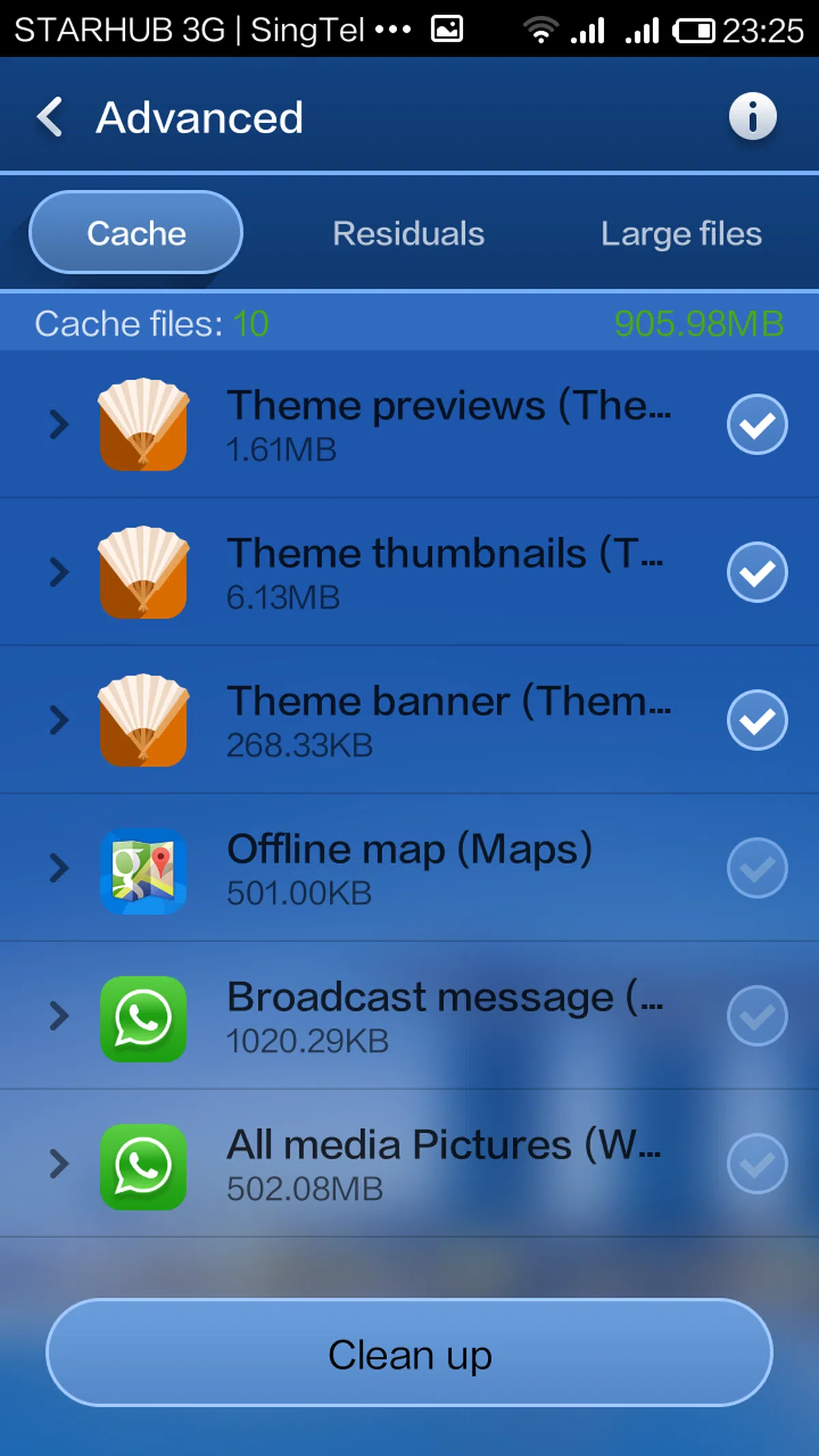Expand the Theme banner row
The width and height of the screenshot is (819, 1456).
59,720
